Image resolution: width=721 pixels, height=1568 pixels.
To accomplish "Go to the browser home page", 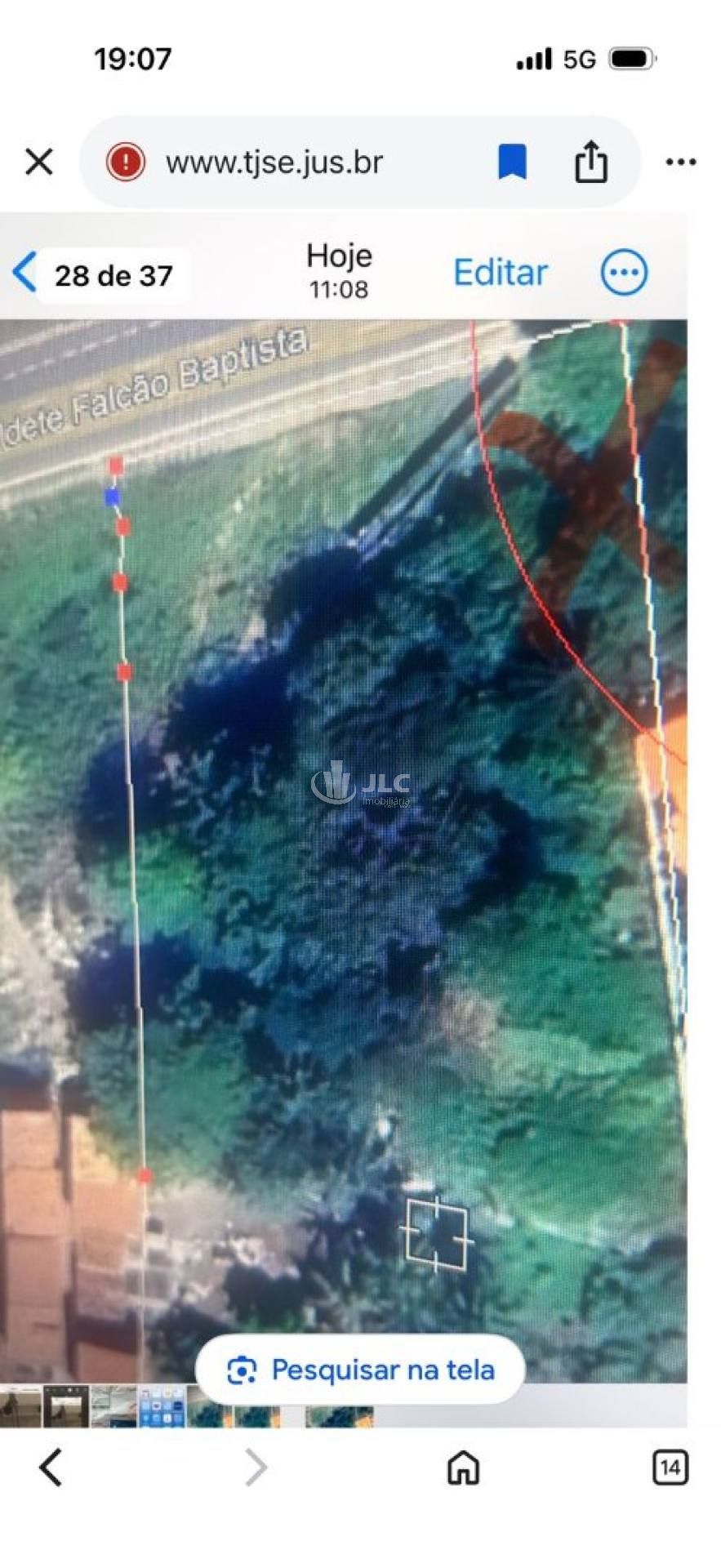I will point(463,1468).
